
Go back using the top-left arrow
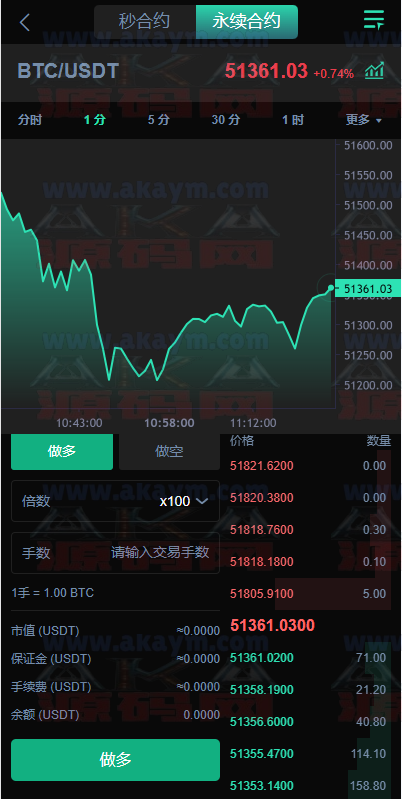pos(24,22)
